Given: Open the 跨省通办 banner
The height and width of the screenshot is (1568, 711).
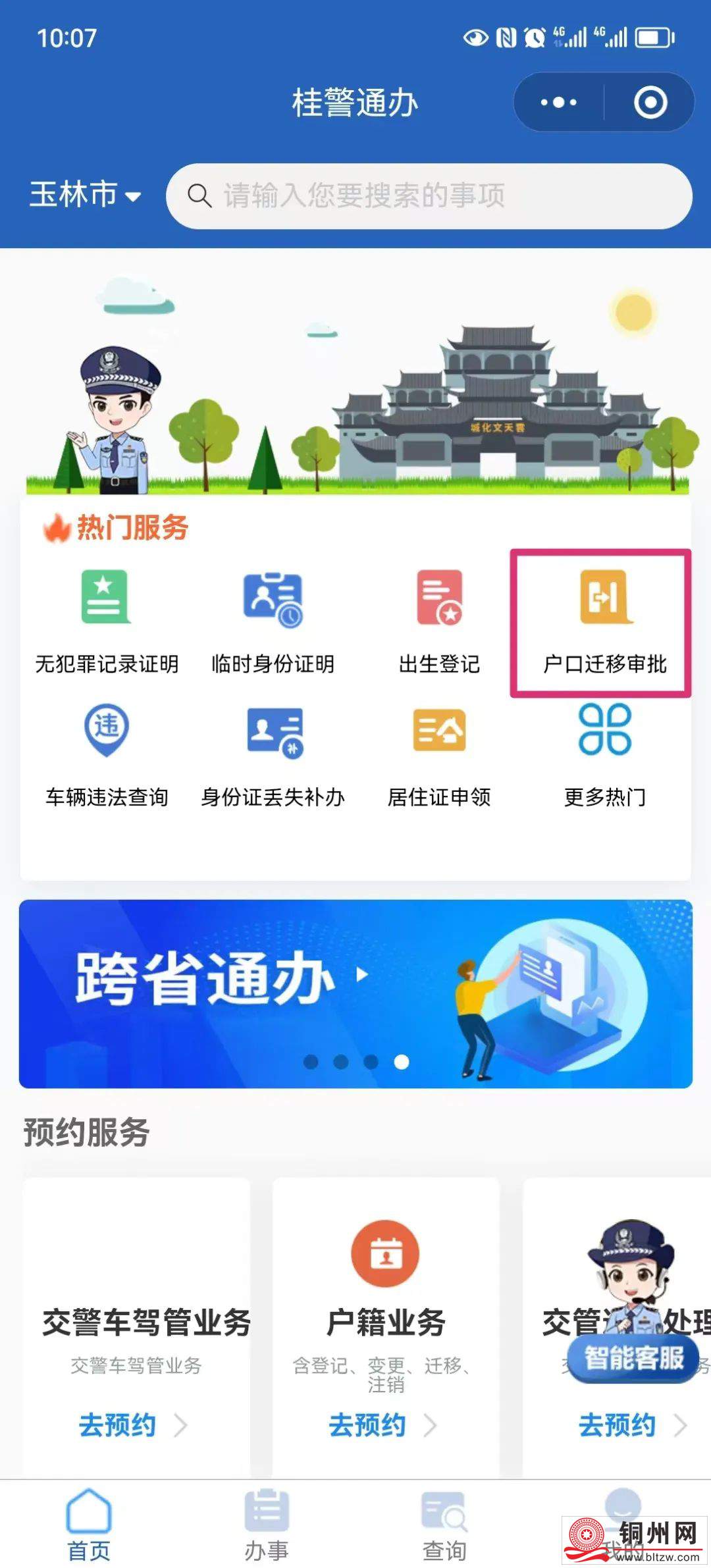Looking at the screenshot, I should (x=355, y=993).
